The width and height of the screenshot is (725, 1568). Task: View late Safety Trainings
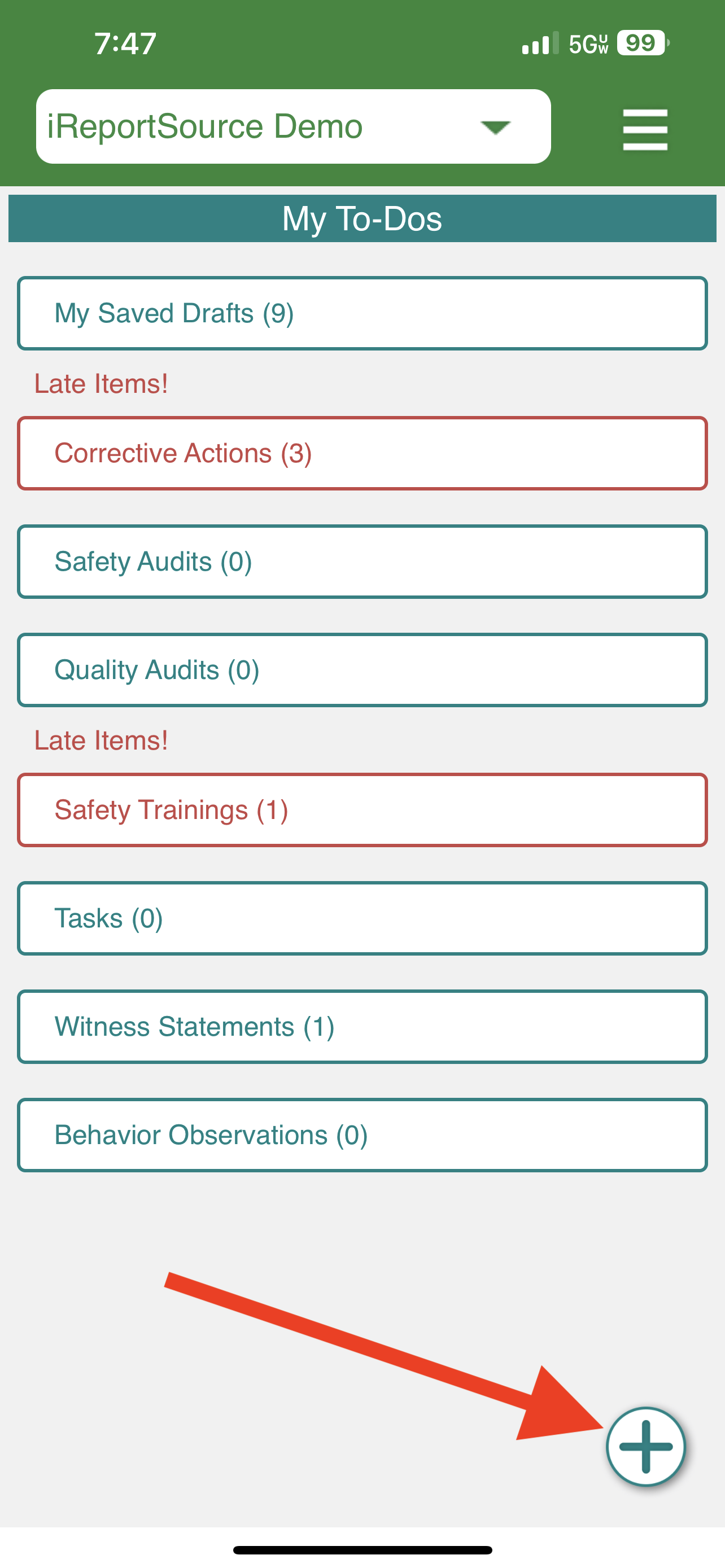coord(362,810)
